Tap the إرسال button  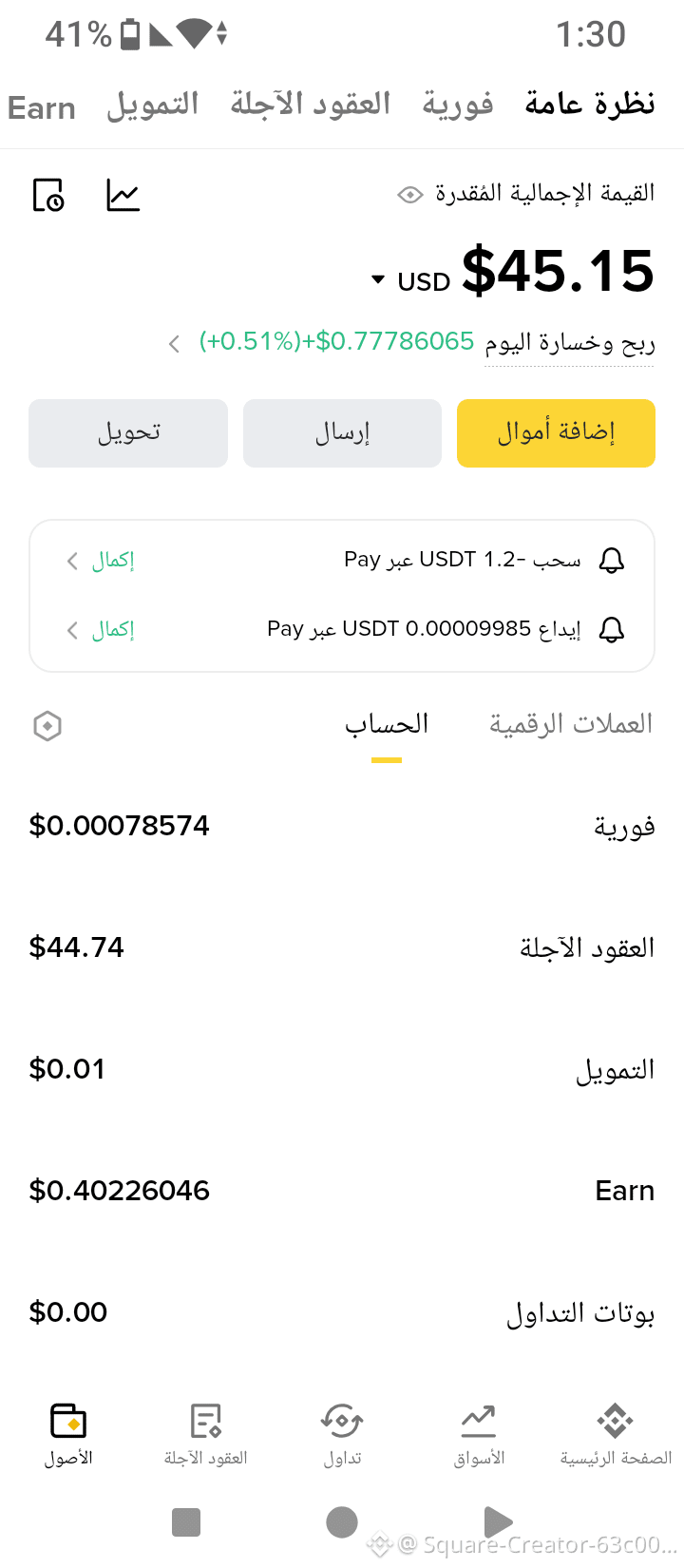[x=342, y=433]
